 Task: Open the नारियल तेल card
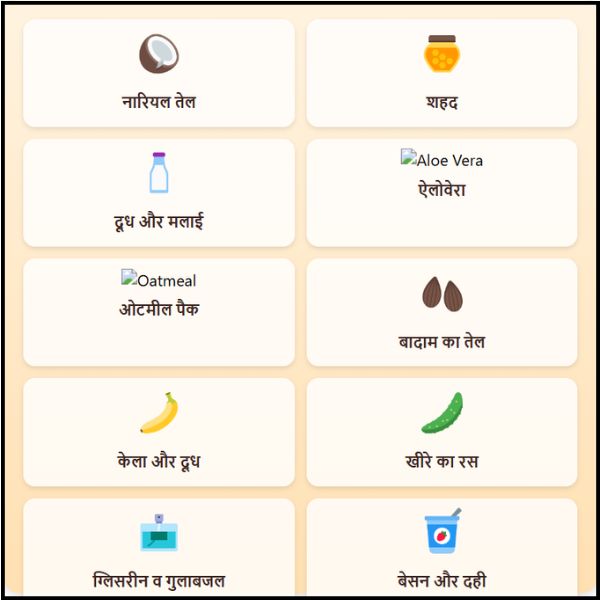[x=158, y=73]
